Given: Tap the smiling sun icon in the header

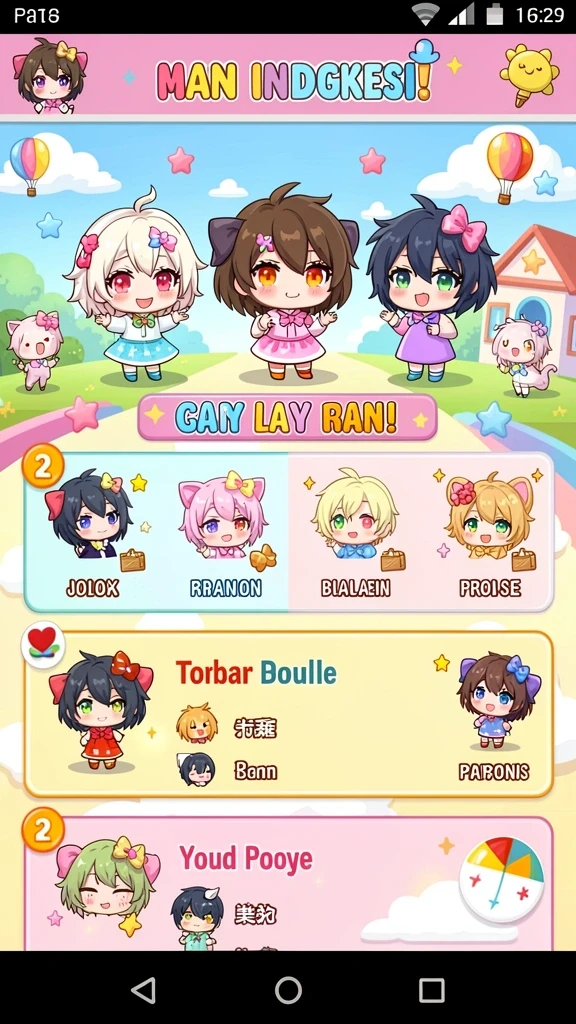Looking at the screenshot, I should coord(530,73).
